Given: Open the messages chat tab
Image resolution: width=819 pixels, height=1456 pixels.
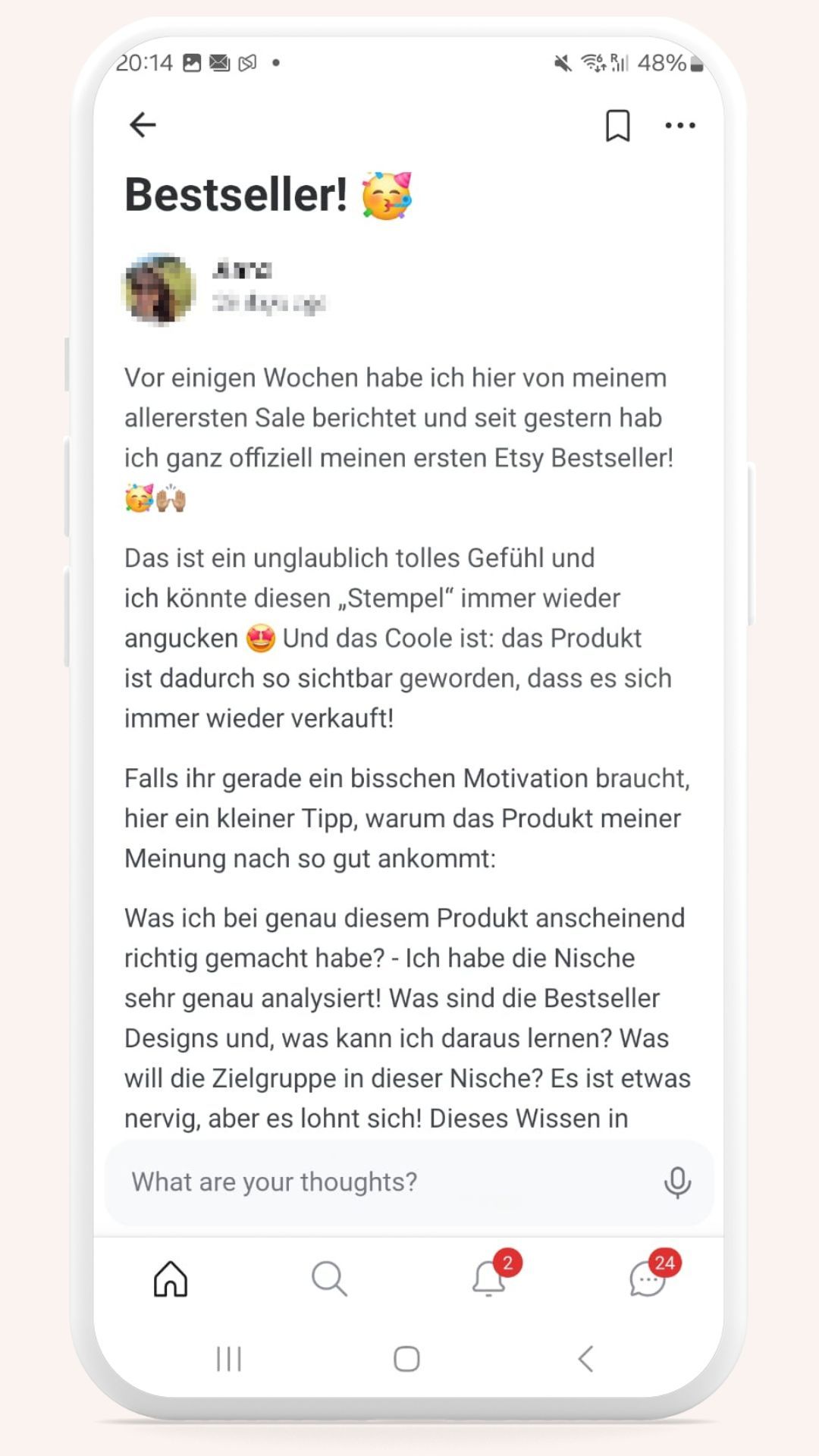Looking at the screenshot, I should coord(648,1279).
